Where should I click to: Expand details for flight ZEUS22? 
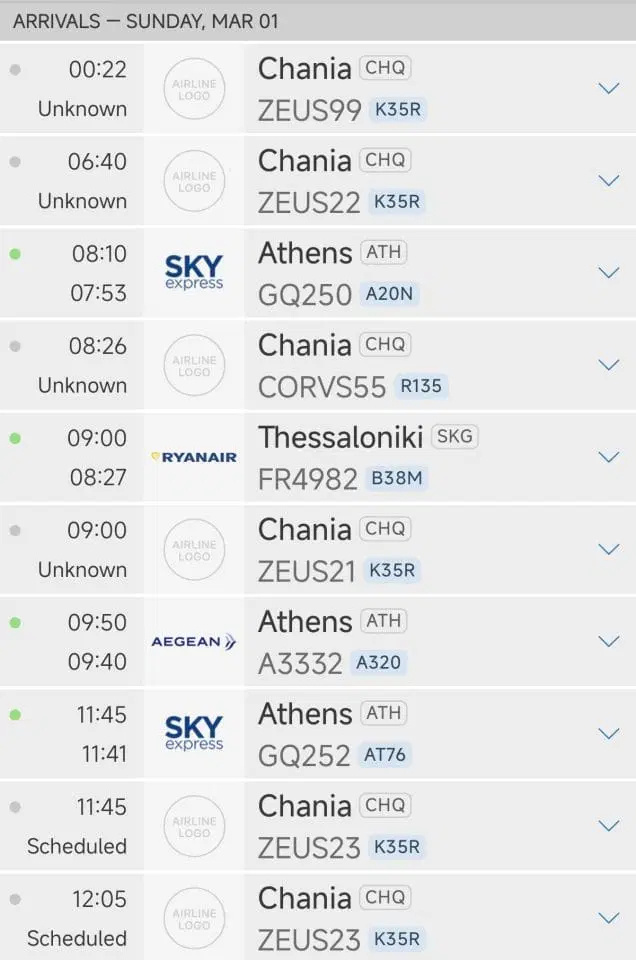tap(608, 180)
